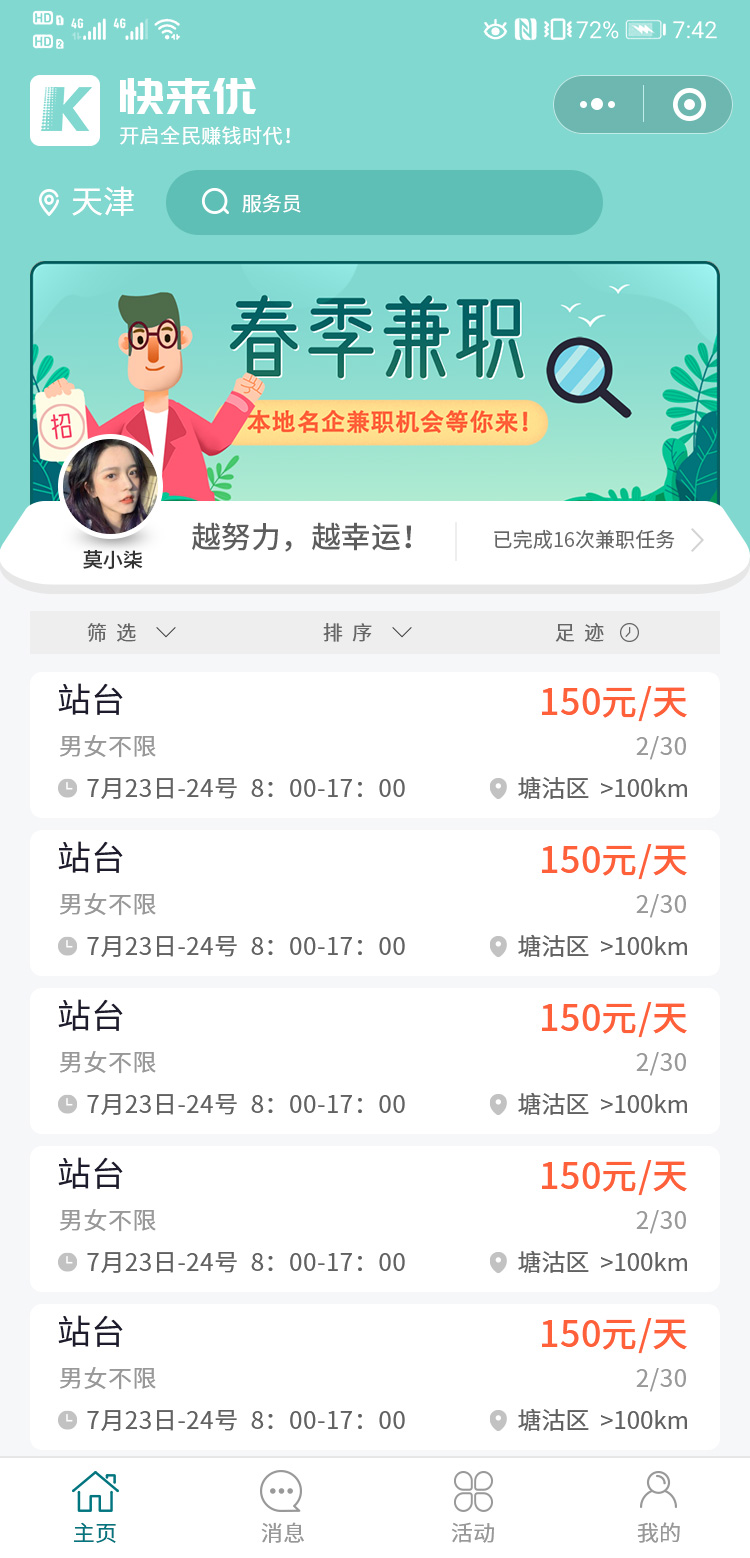This screenshot has width=750, height=1558.
Task: Open the mini program more-options menu
Action: (598, 104)
